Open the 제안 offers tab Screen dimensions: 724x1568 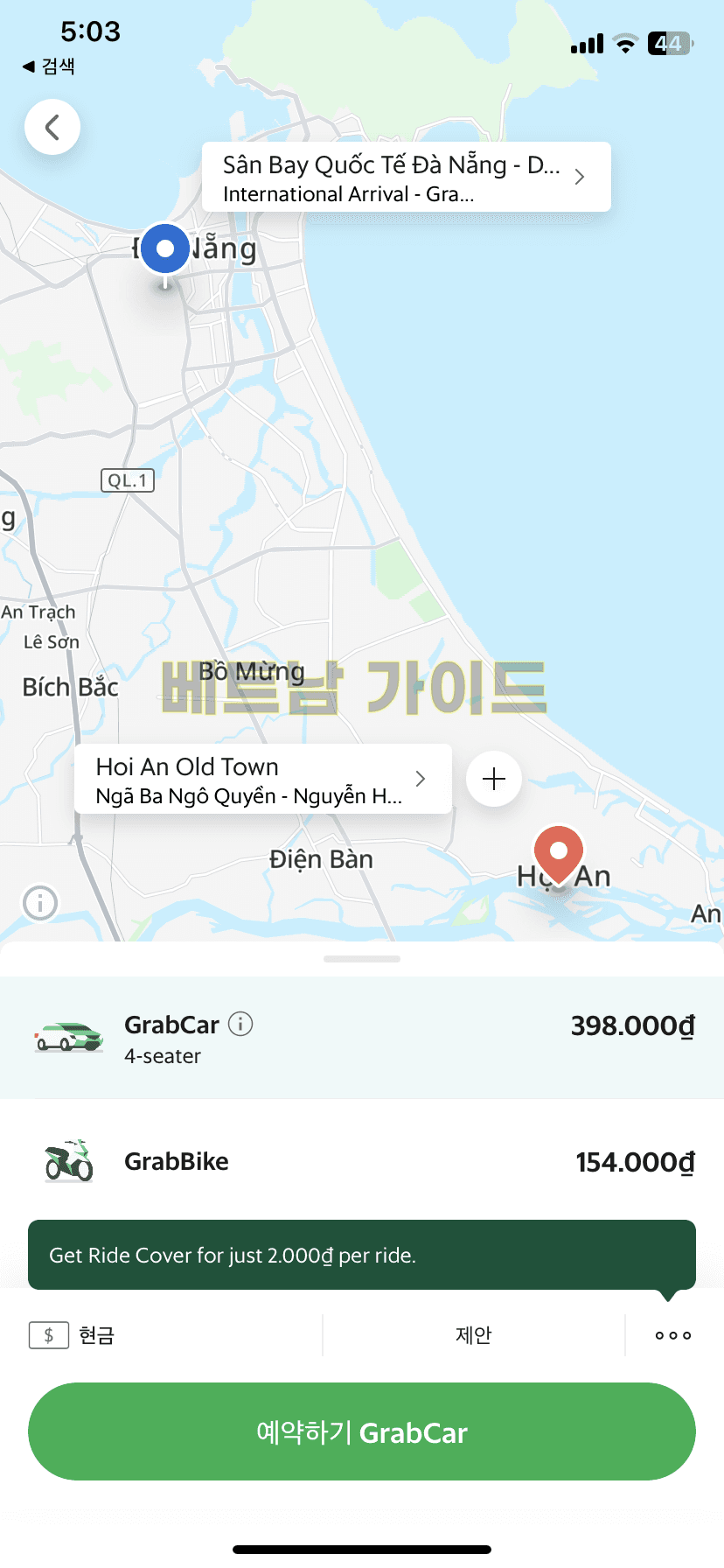[x=473, y=1334]
